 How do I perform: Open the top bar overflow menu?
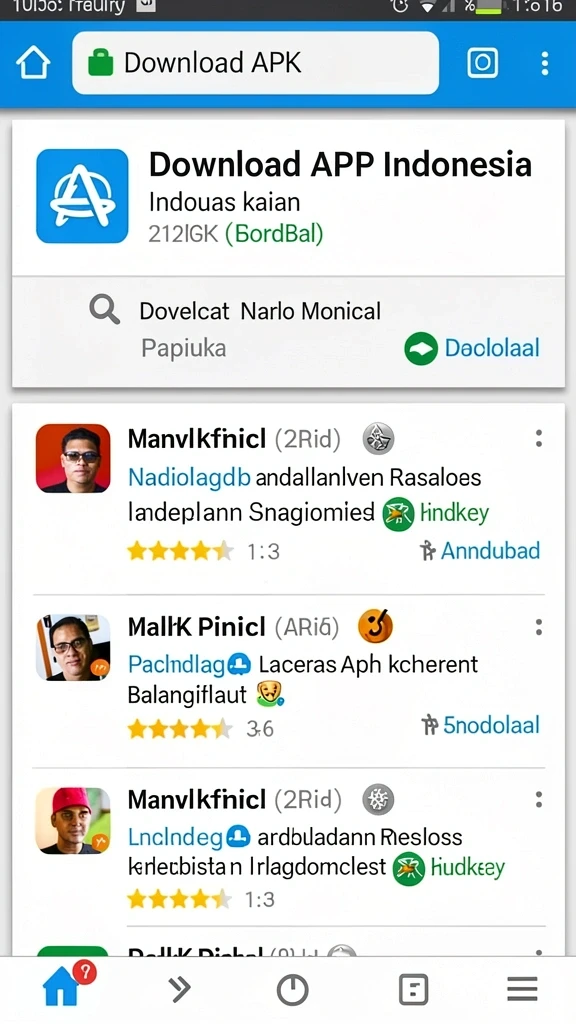(x=545, y=63)
